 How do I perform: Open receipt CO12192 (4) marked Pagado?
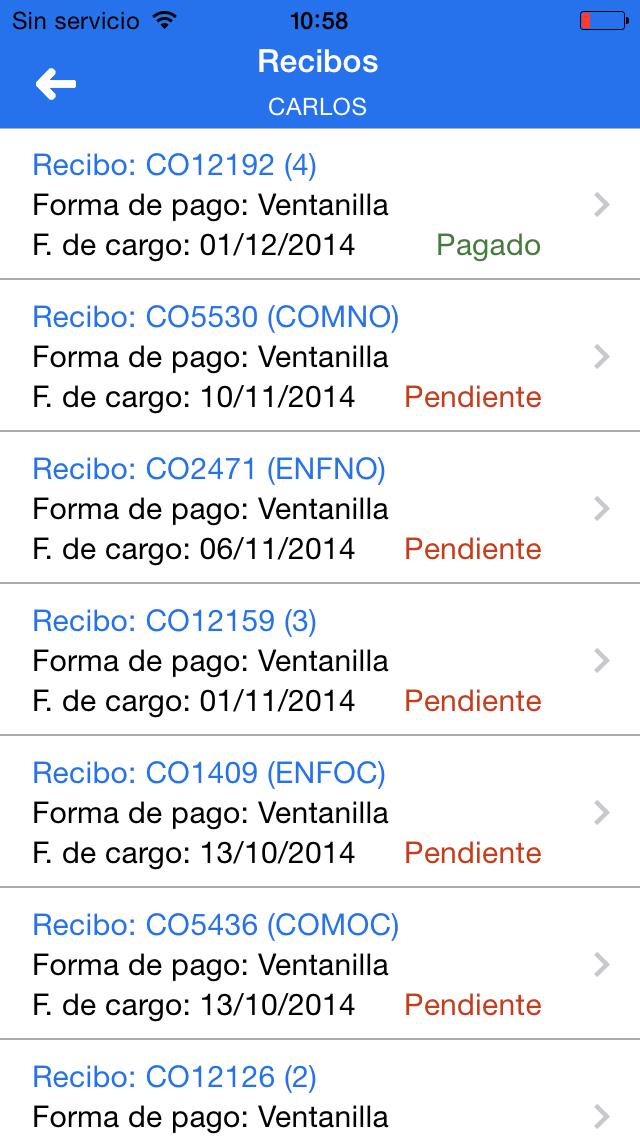tap(320, 204)
